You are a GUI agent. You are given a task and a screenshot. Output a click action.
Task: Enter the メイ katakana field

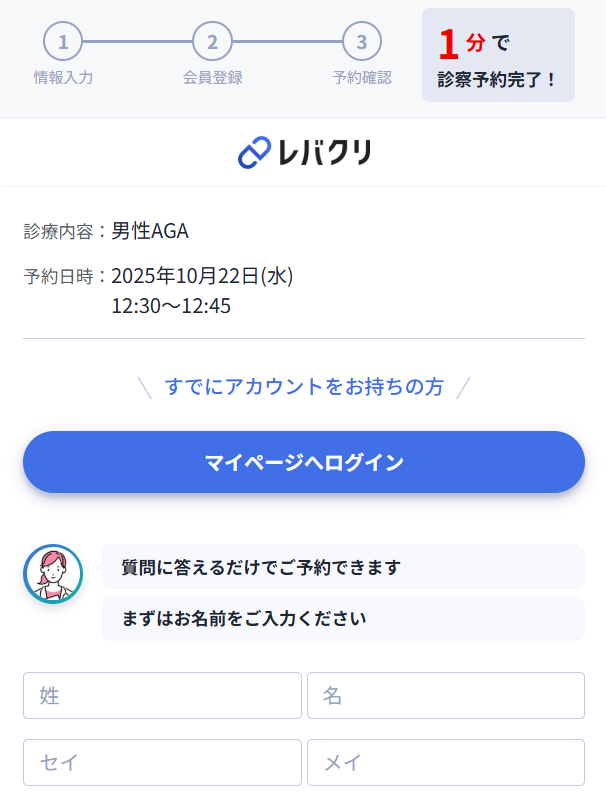(x=445, y=762)
